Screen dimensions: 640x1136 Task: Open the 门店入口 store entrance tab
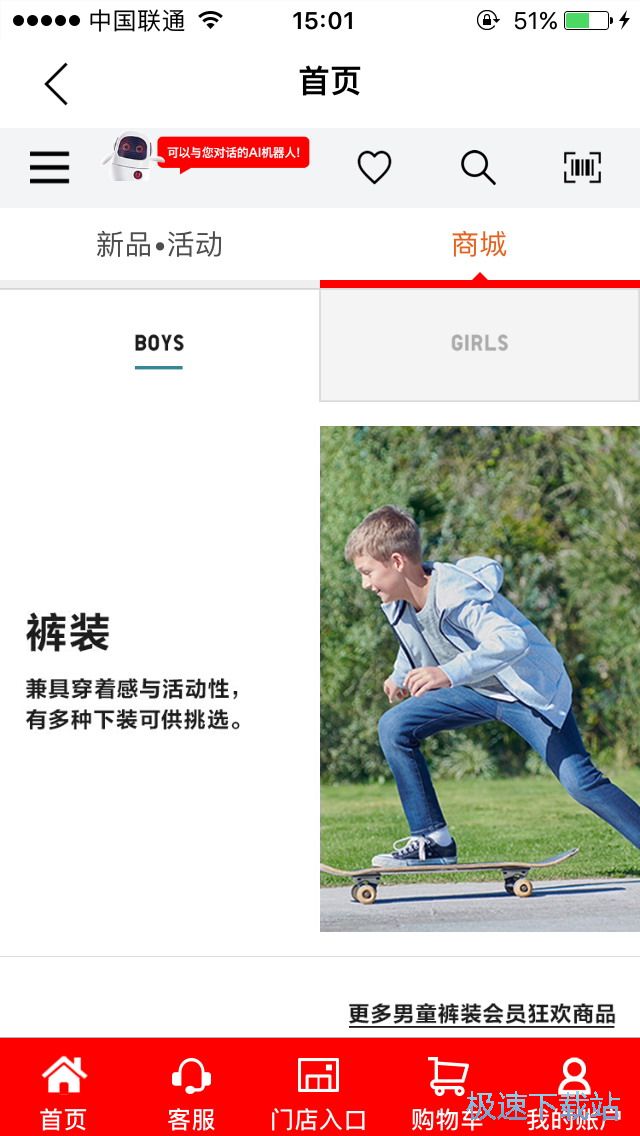[318, 1092]
